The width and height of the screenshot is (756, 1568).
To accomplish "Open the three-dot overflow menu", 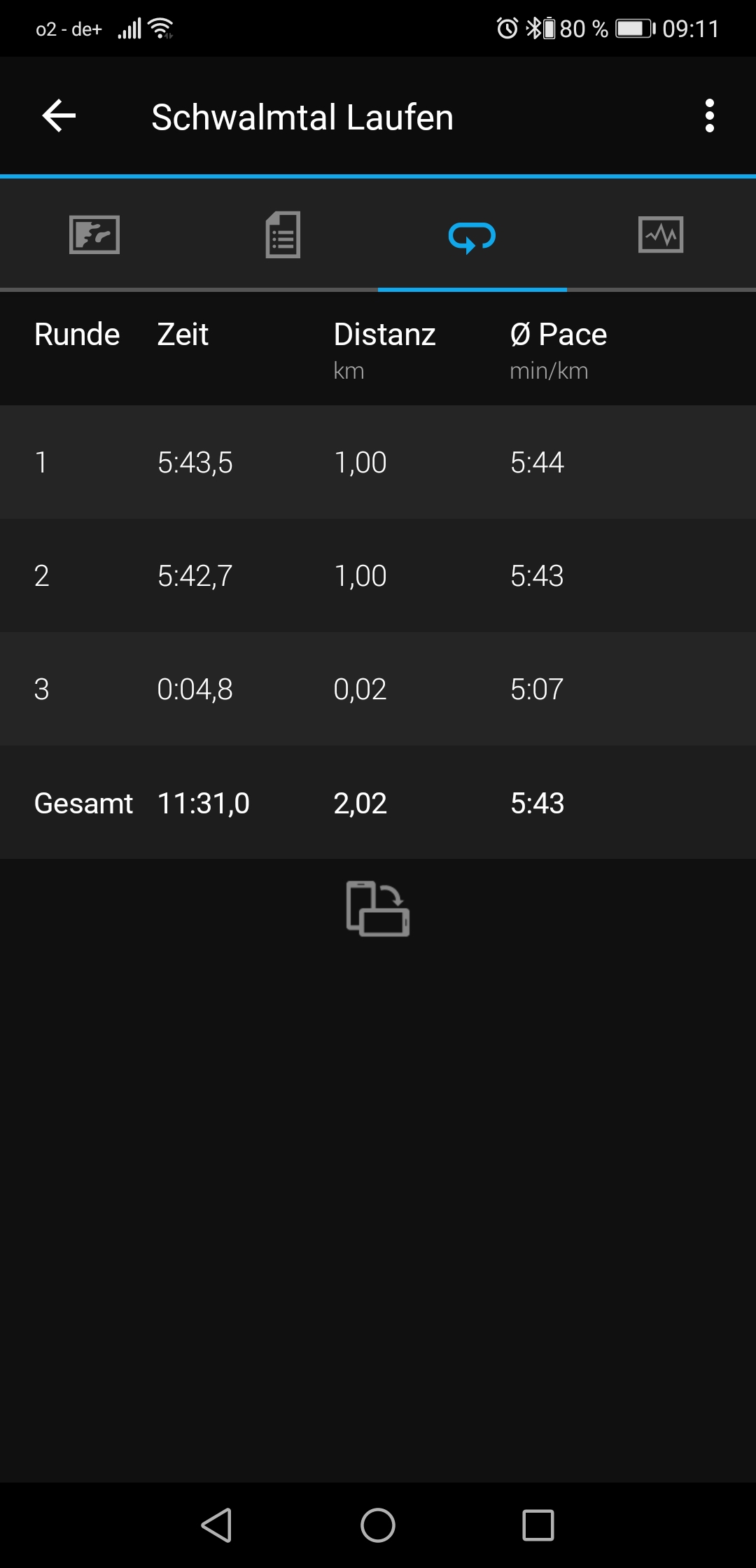I will [709, 115].
